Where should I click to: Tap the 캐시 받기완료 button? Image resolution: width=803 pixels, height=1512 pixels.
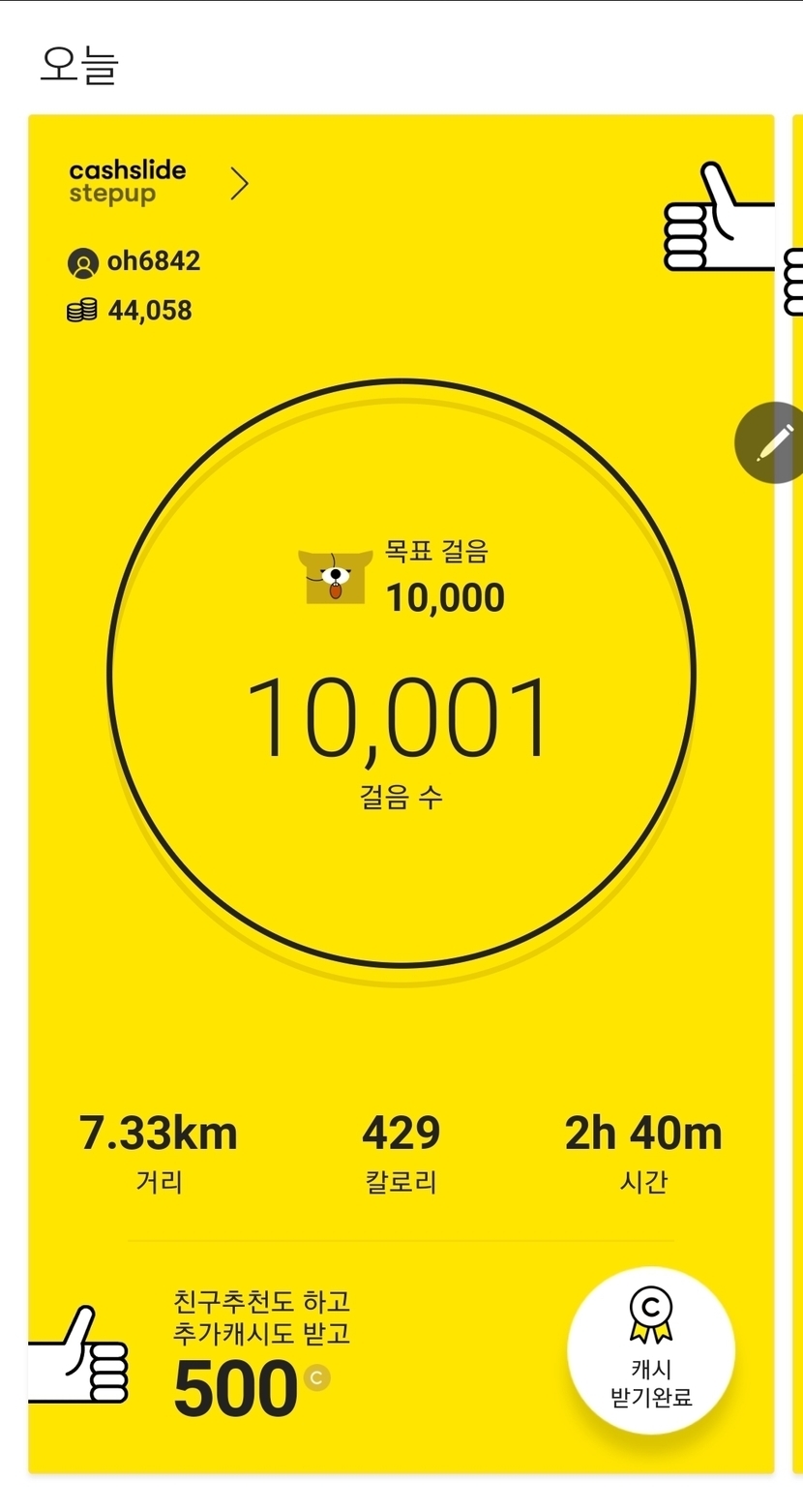click(650, 1349)
